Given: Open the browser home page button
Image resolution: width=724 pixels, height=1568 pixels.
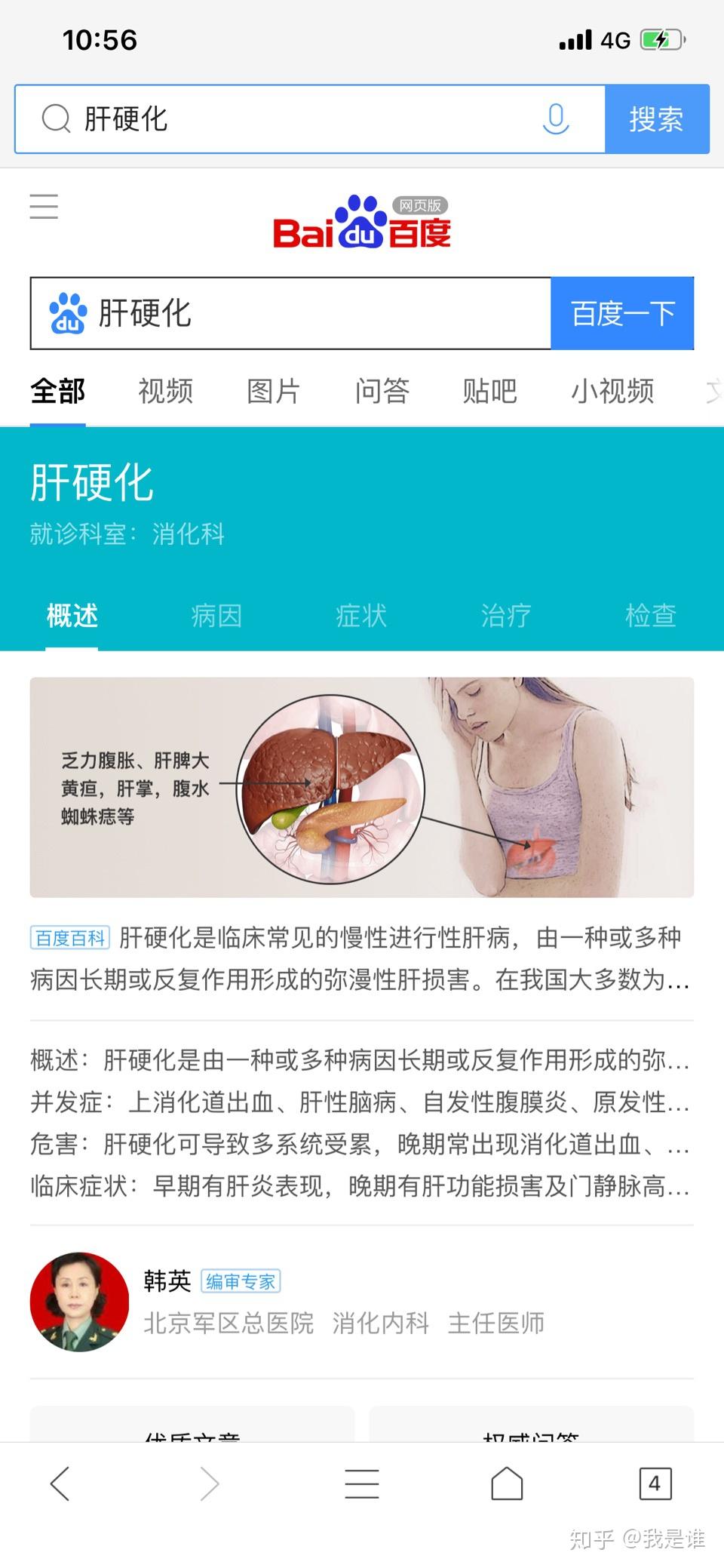Looking at the screenshot, I should [x=507, y=1483].
